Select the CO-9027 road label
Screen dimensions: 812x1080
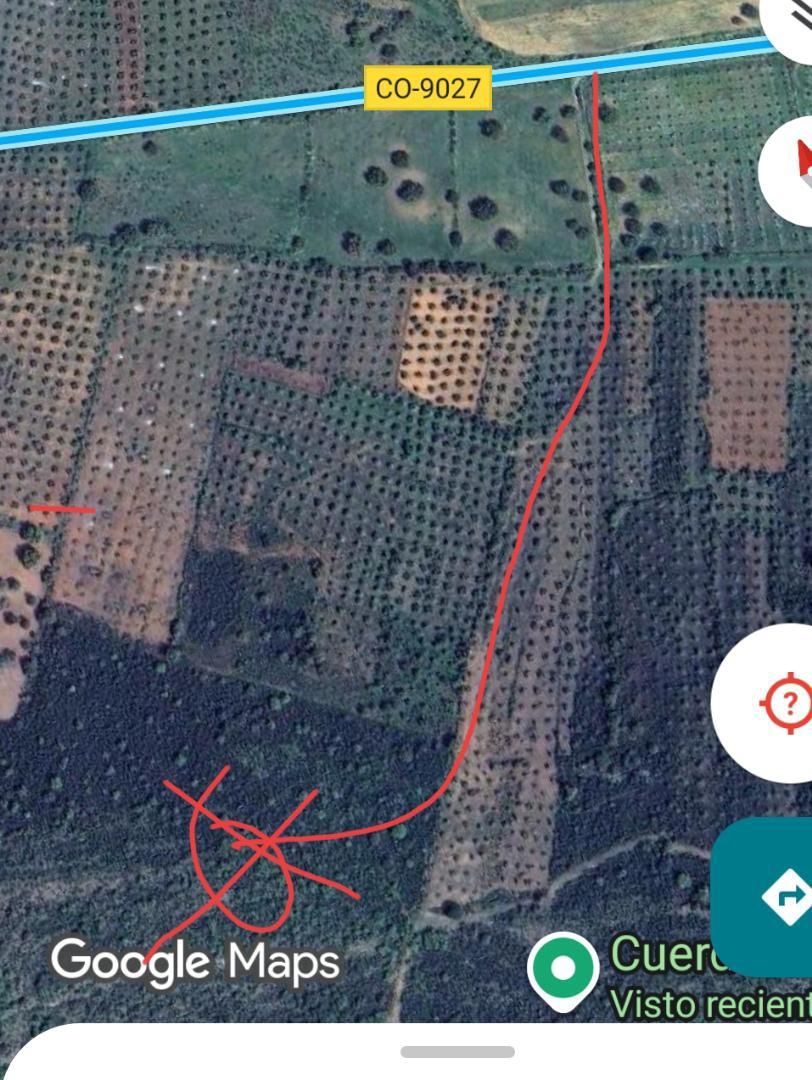pos(428,88)
